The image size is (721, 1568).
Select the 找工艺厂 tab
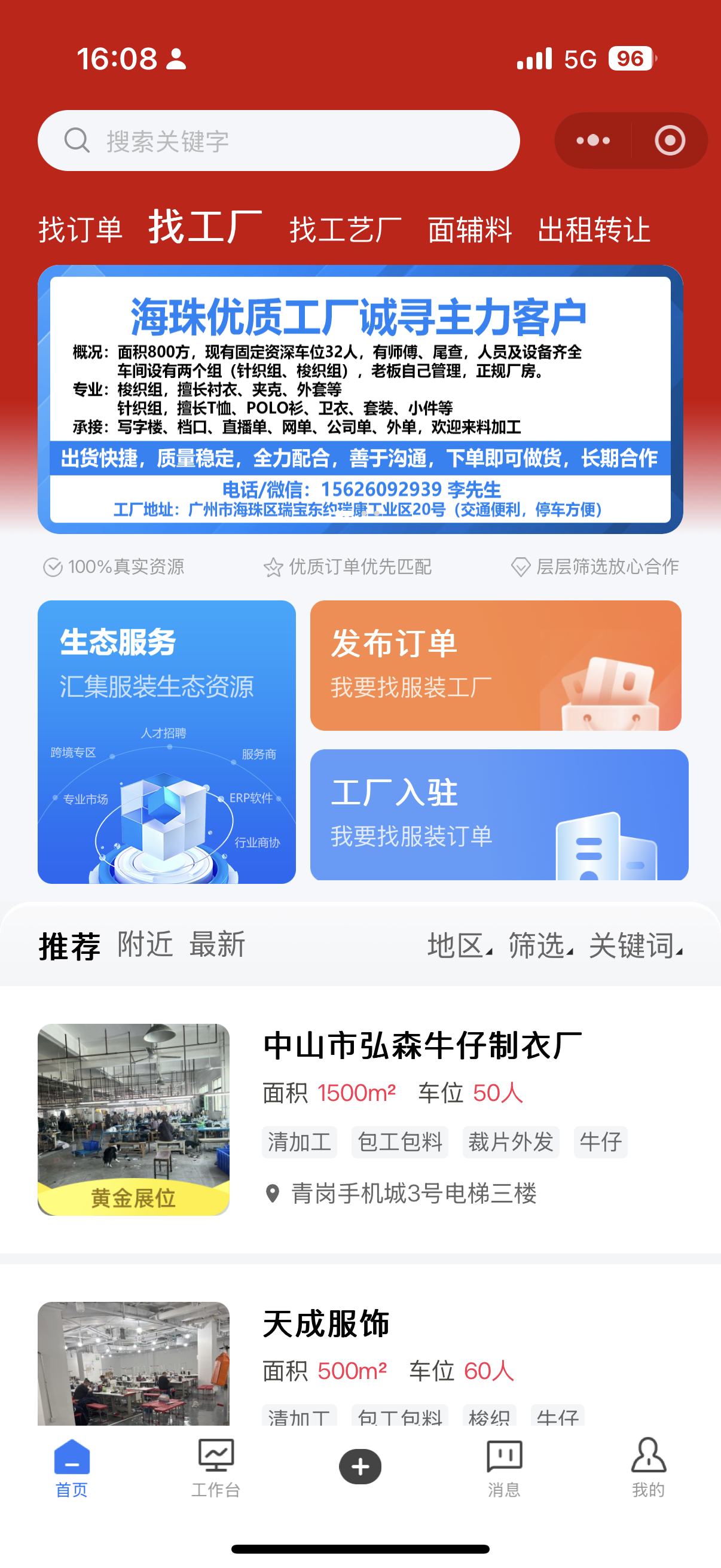coord(345,230)
